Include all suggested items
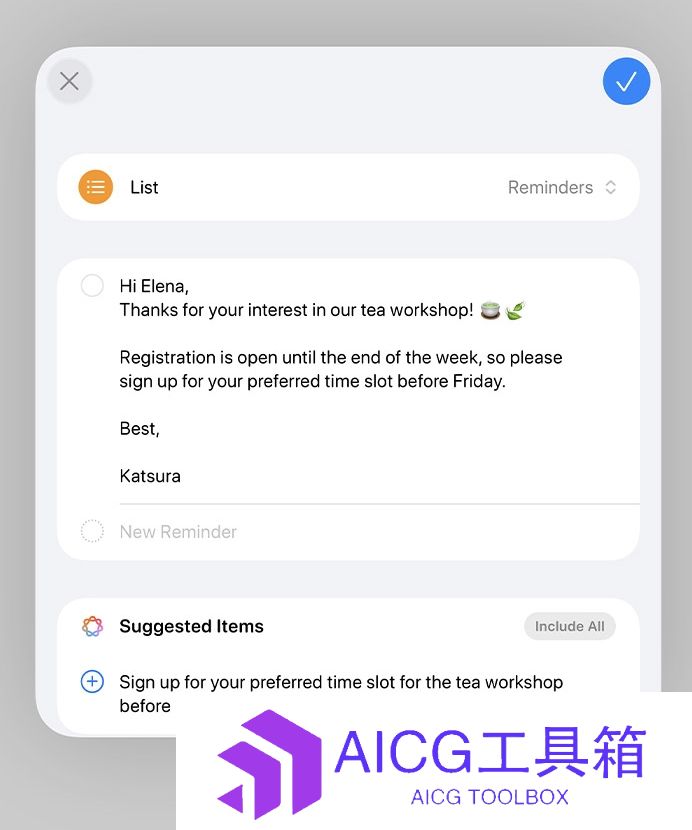This screenshot has width=692, height=830. click(x=569, y=626)
